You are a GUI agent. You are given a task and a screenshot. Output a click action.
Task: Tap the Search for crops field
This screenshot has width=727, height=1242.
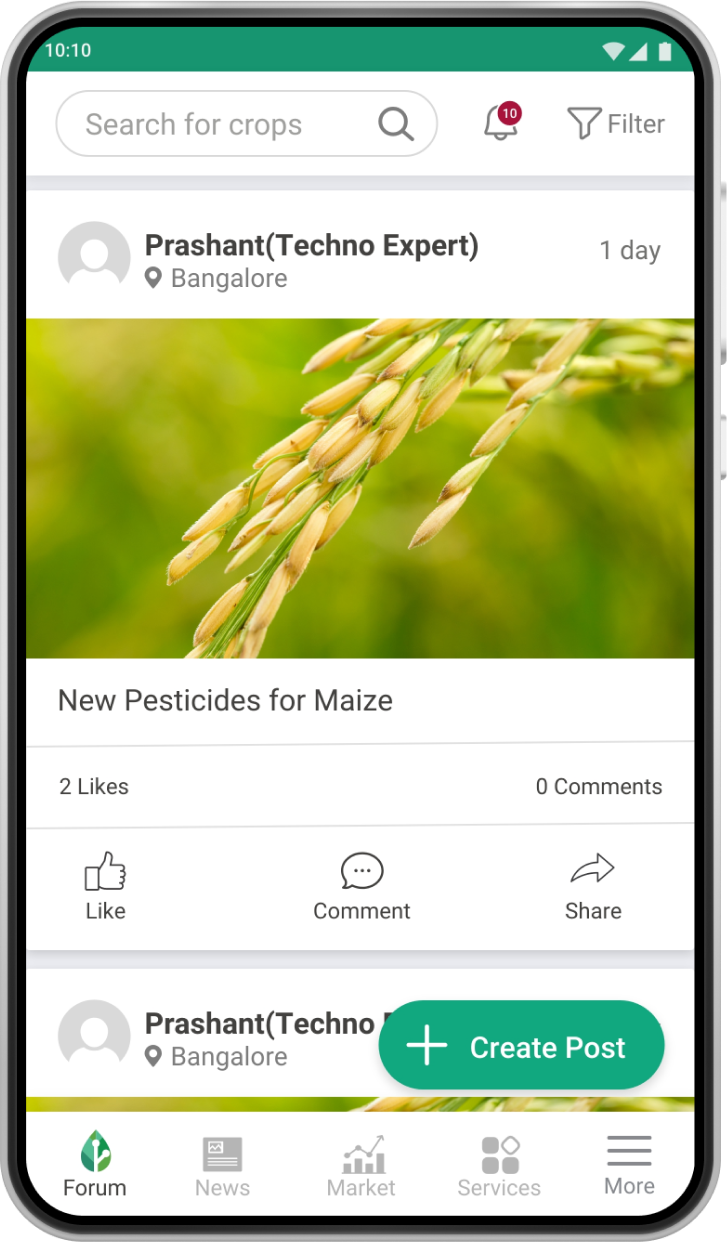(x=215, y=125)
